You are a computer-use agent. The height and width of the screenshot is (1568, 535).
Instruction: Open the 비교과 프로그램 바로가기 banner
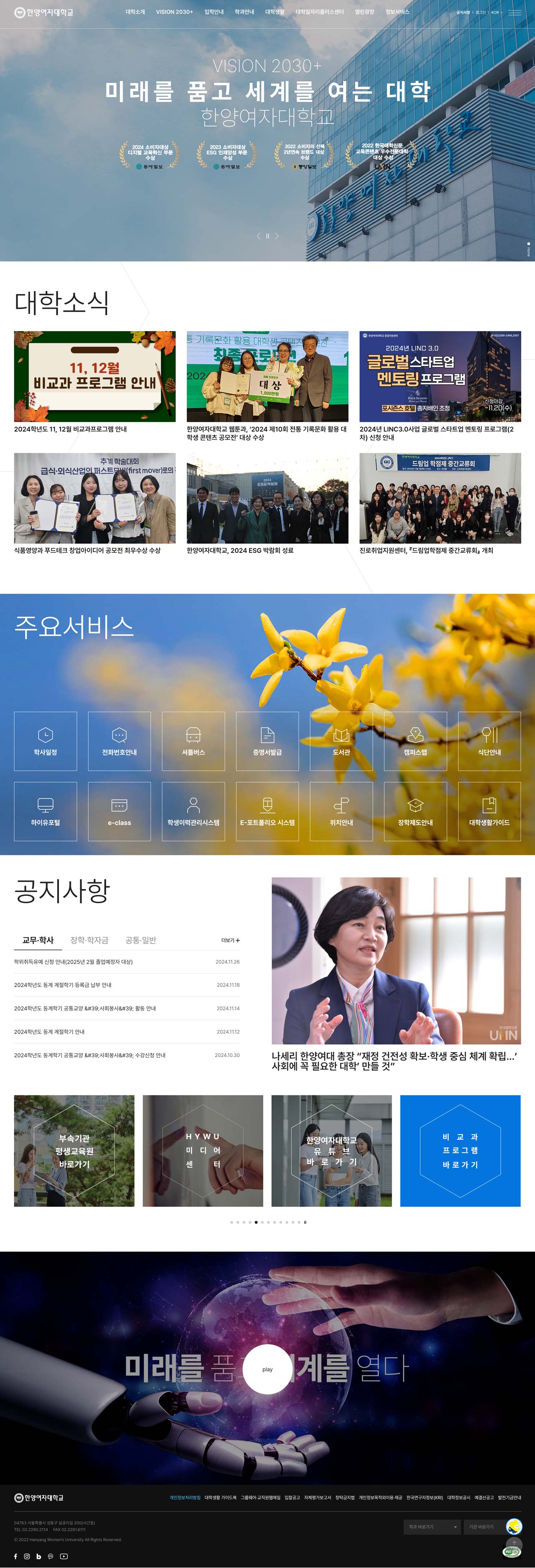tap(460, 1151)
